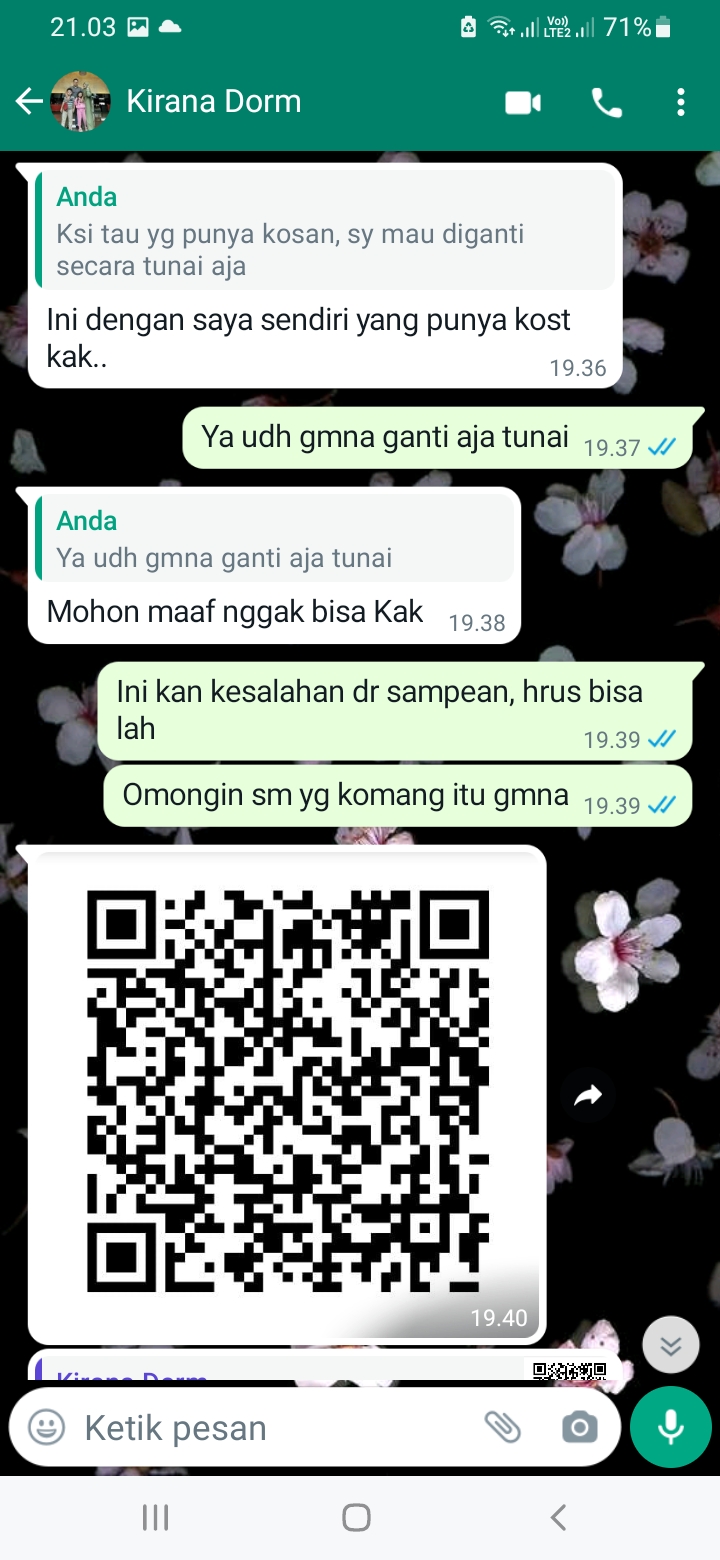Open the overflow menu

coord(680,103)
